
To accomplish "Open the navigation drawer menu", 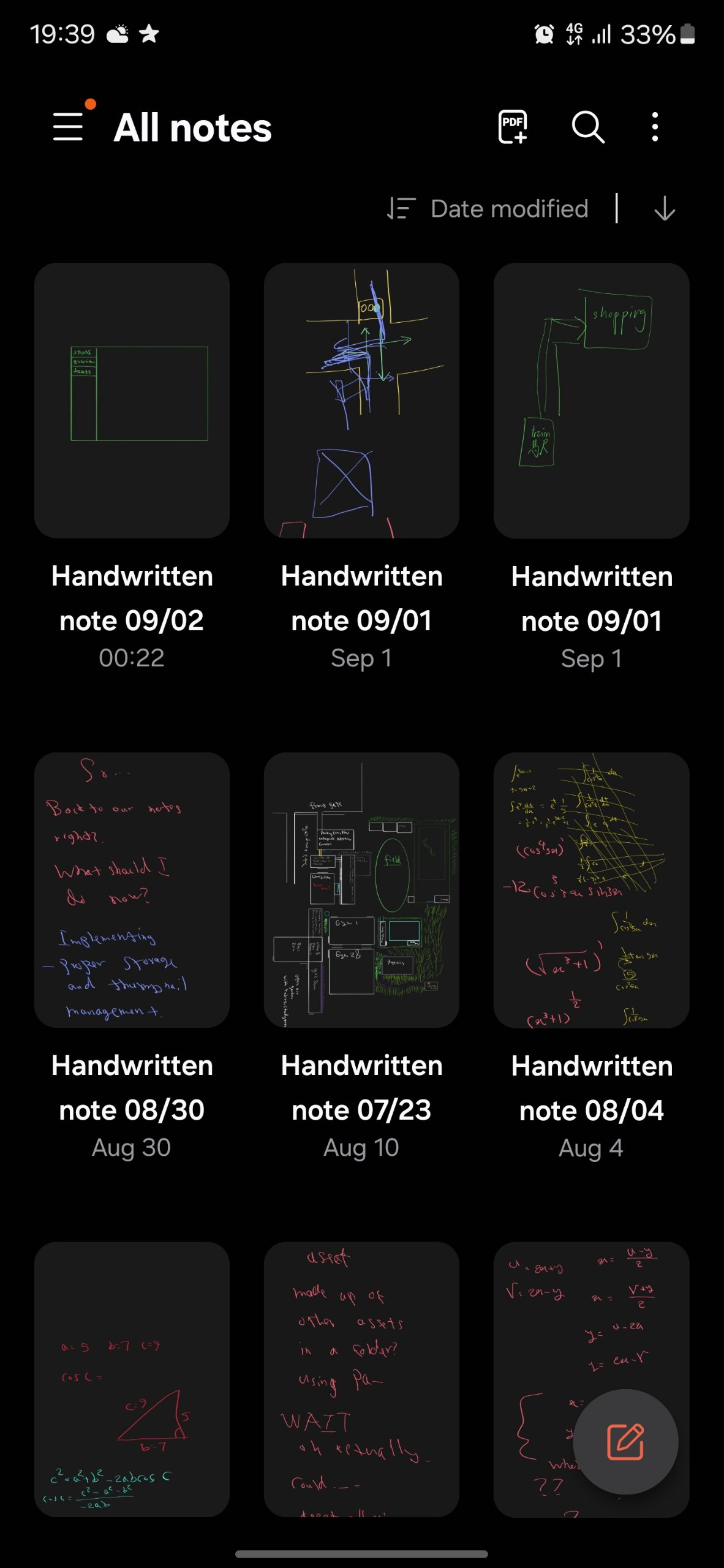I will coord(69,127).
